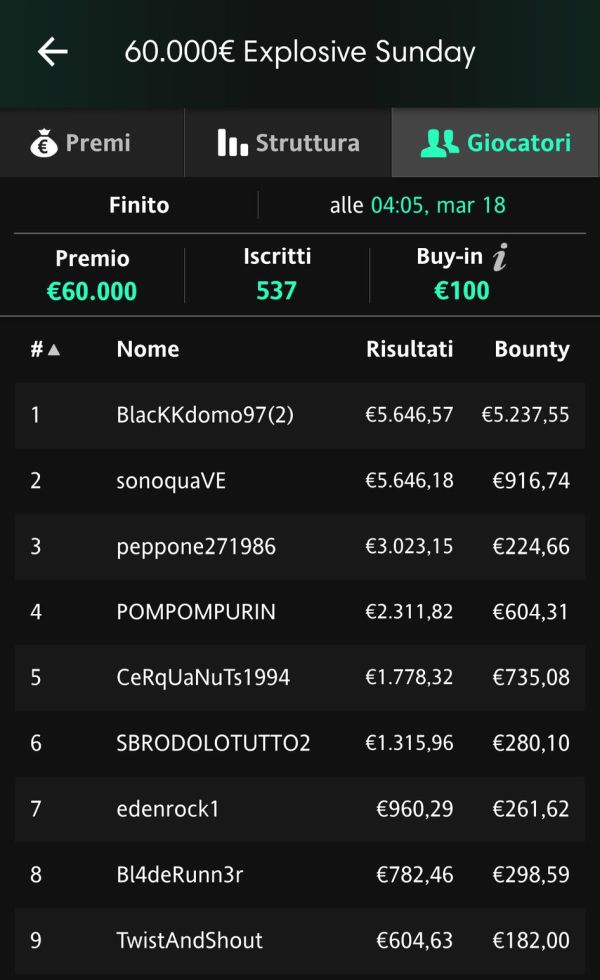Tap the Buy-in info icon
Viewport: 600px width, 980px height.
[500, 257]
